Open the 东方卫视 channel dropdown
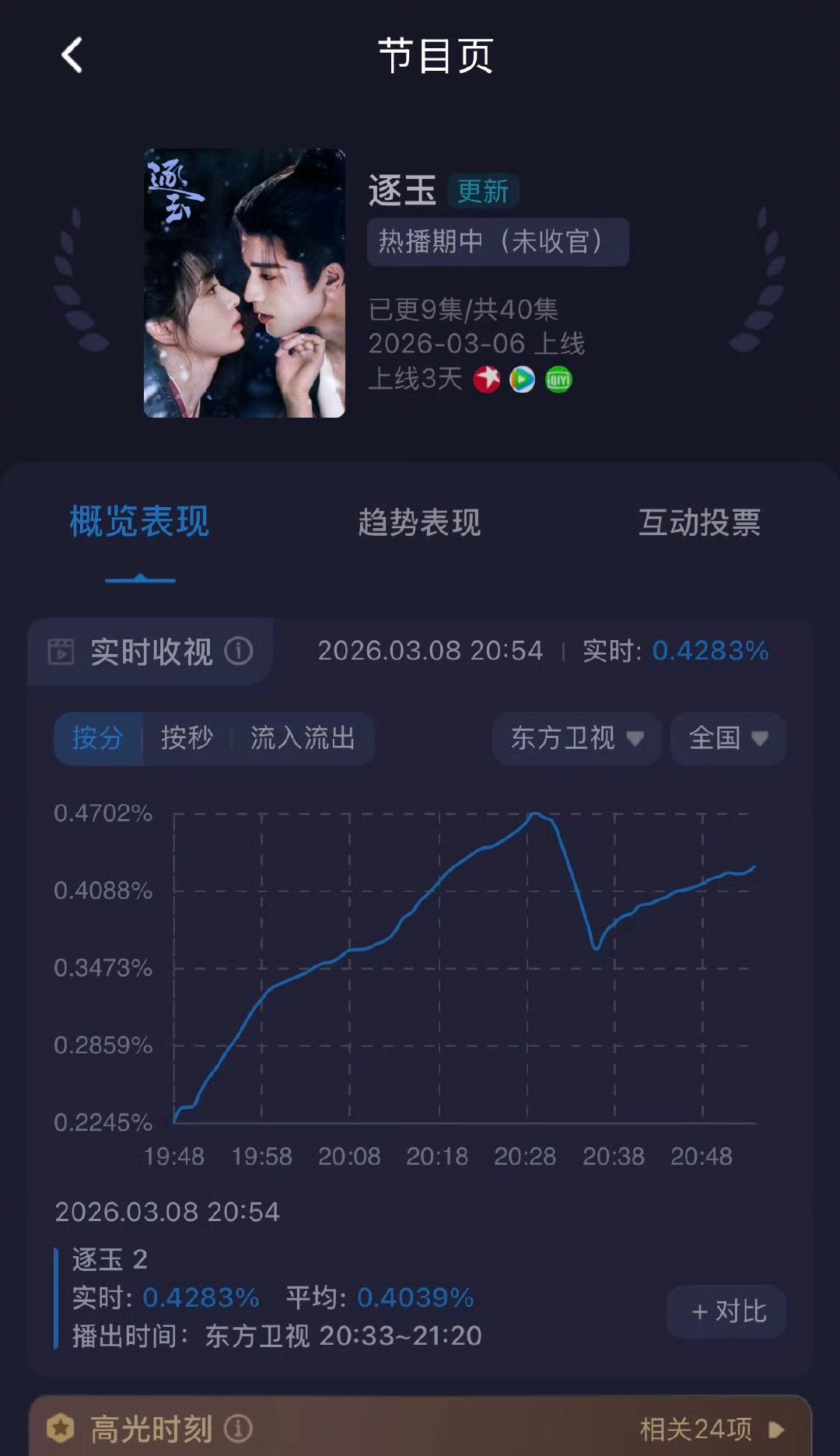This screenshot has width=840, height=1456. pyautogui.click(x=576, y=739)
